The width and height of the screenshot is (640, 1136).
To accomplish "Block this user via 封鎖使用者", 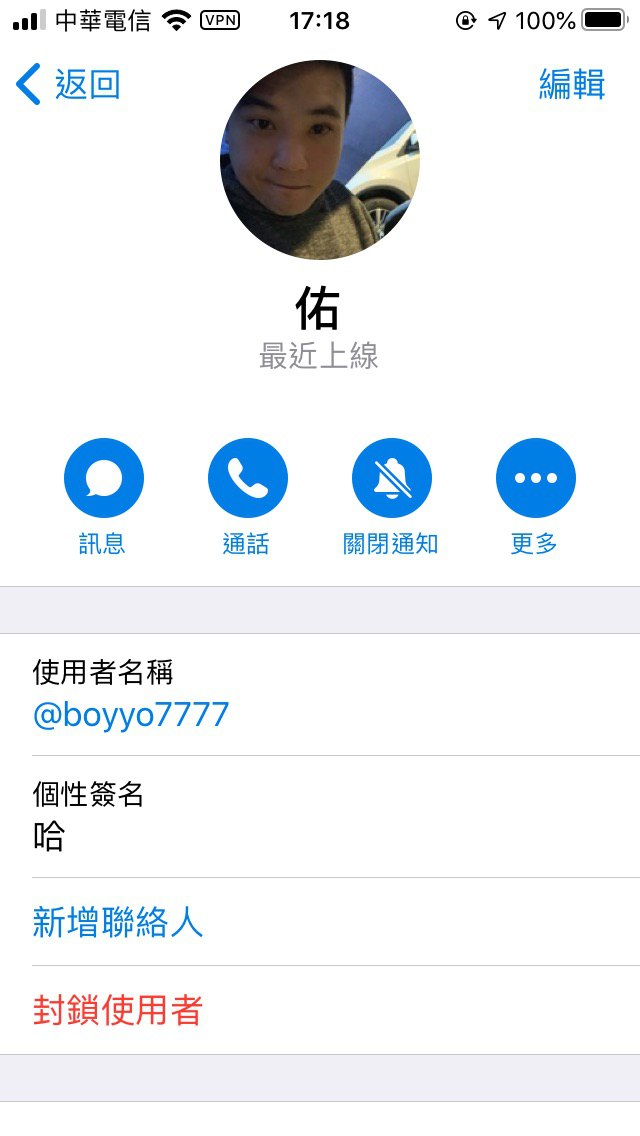I will pyautogui.click(x=118, y=1010).
